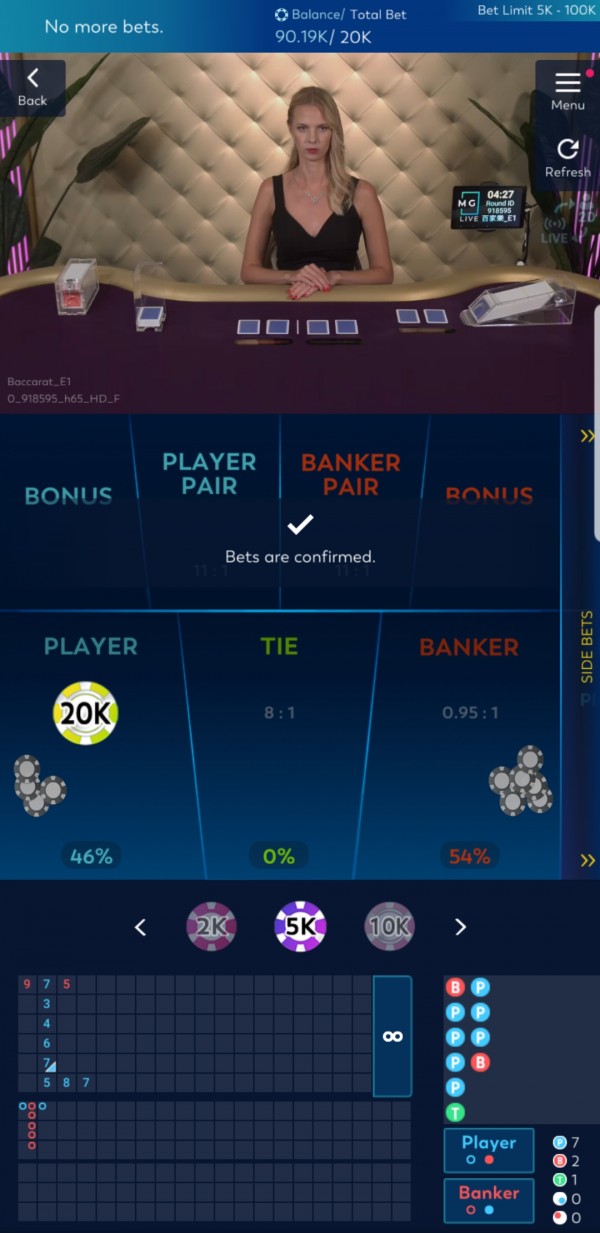Tap the infinity roadmap toggle
This screenshot has height=1233, width=600.
coord(392,1036)
